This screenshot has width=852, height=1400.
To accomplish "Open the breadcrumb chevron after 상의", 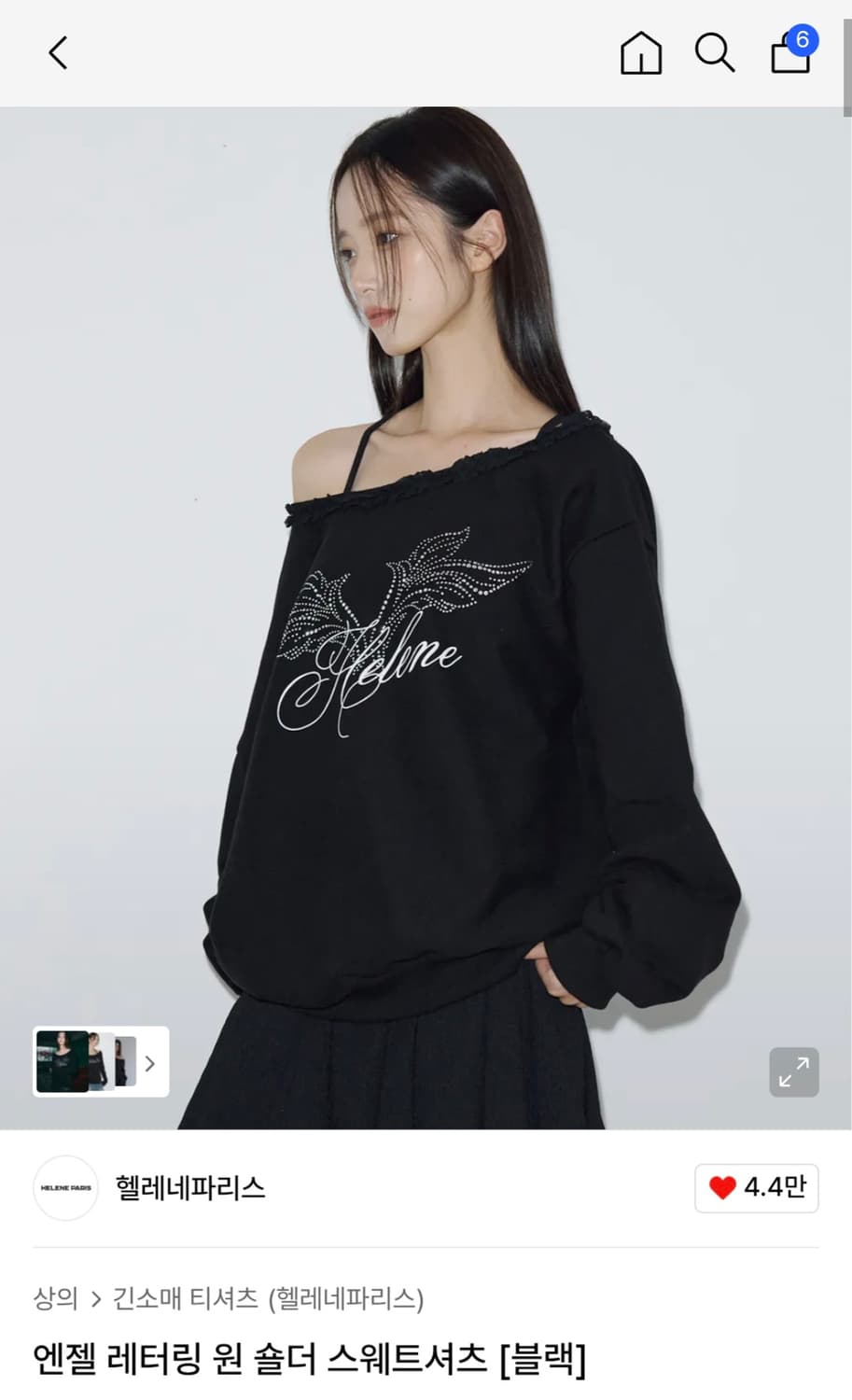I will point(97,1298).
